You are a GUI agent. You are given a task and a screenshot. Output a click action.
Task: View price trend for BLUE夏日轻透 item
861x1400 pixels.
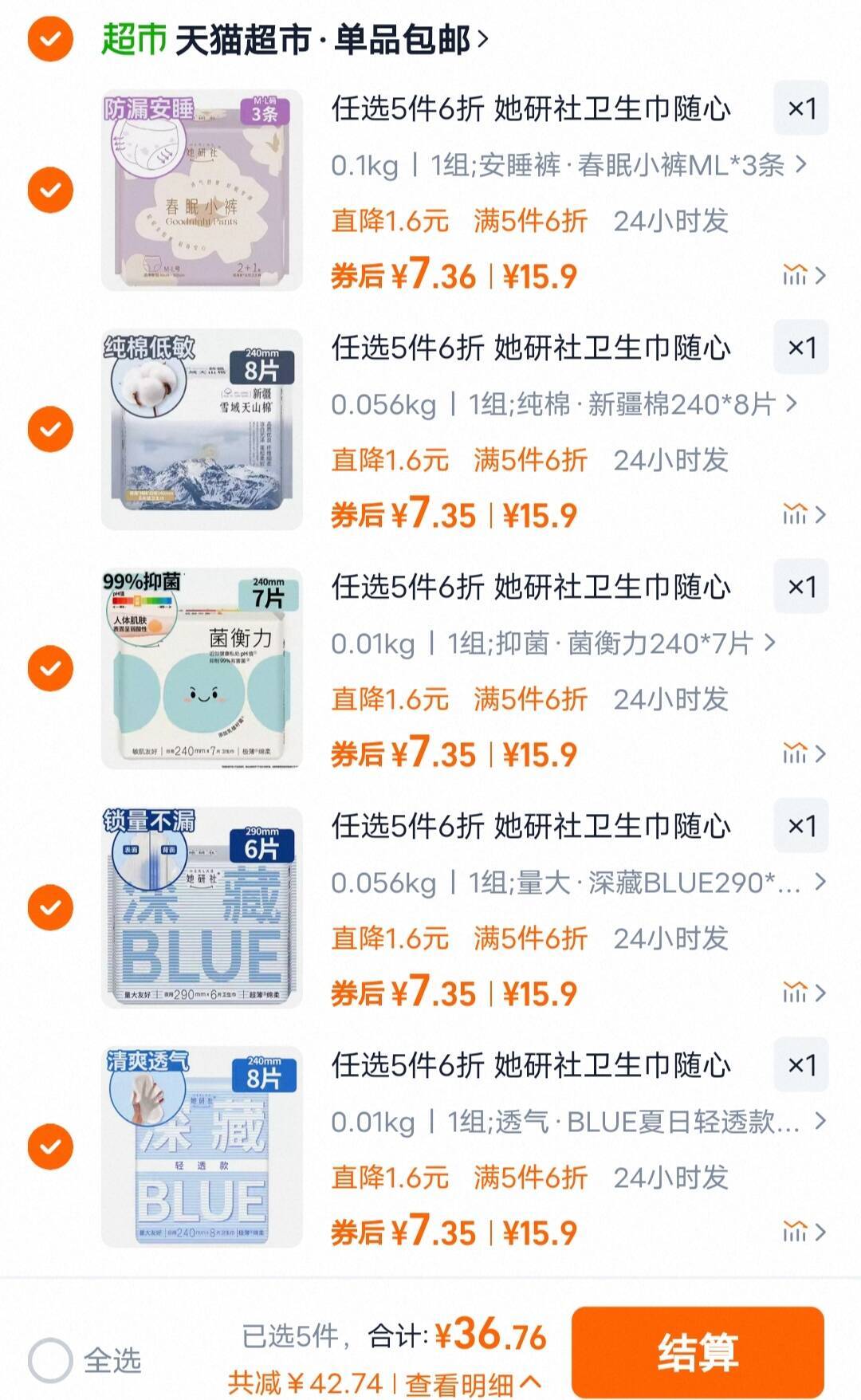(801, 1232)
